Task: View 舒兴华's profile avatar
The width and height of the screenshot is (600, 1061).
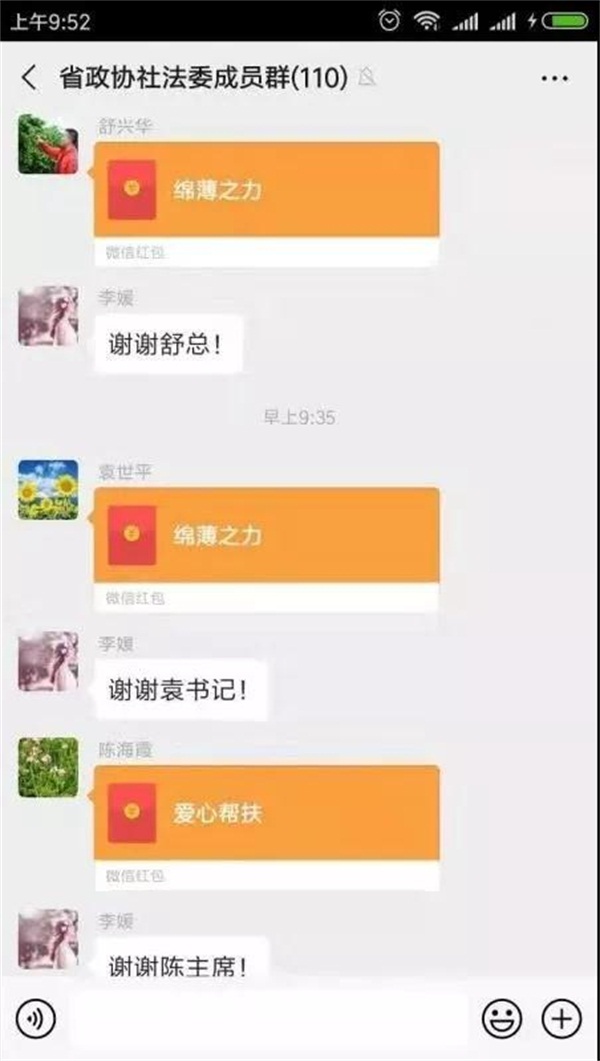Action: (48, 145)
